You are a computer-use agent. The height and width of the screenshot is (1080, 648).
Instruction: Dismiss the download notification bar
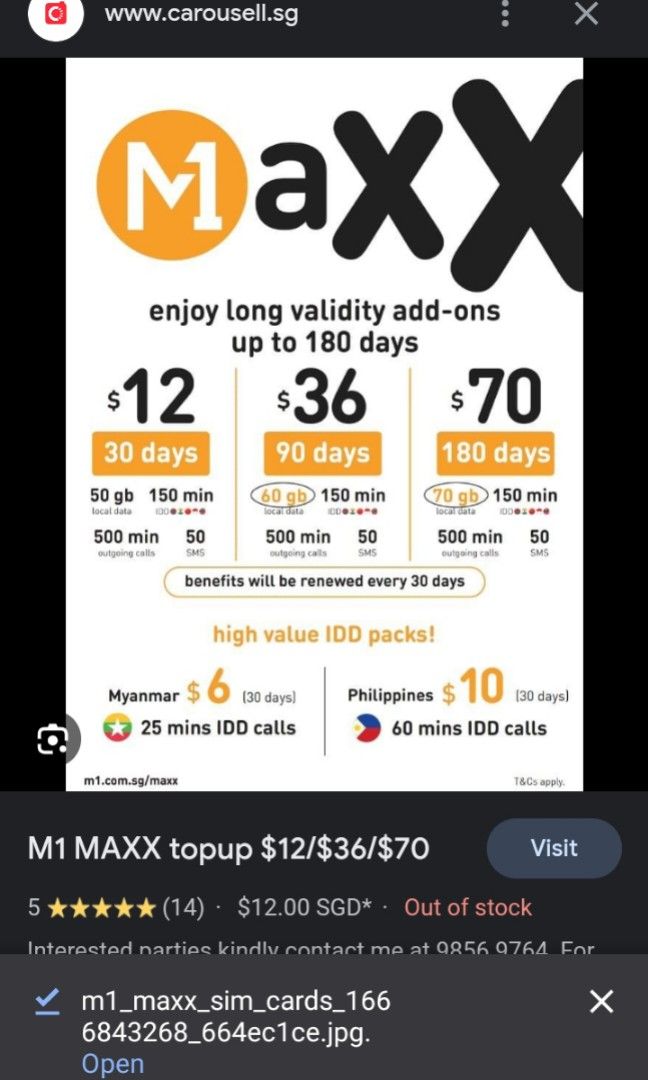click(601, 1001)
